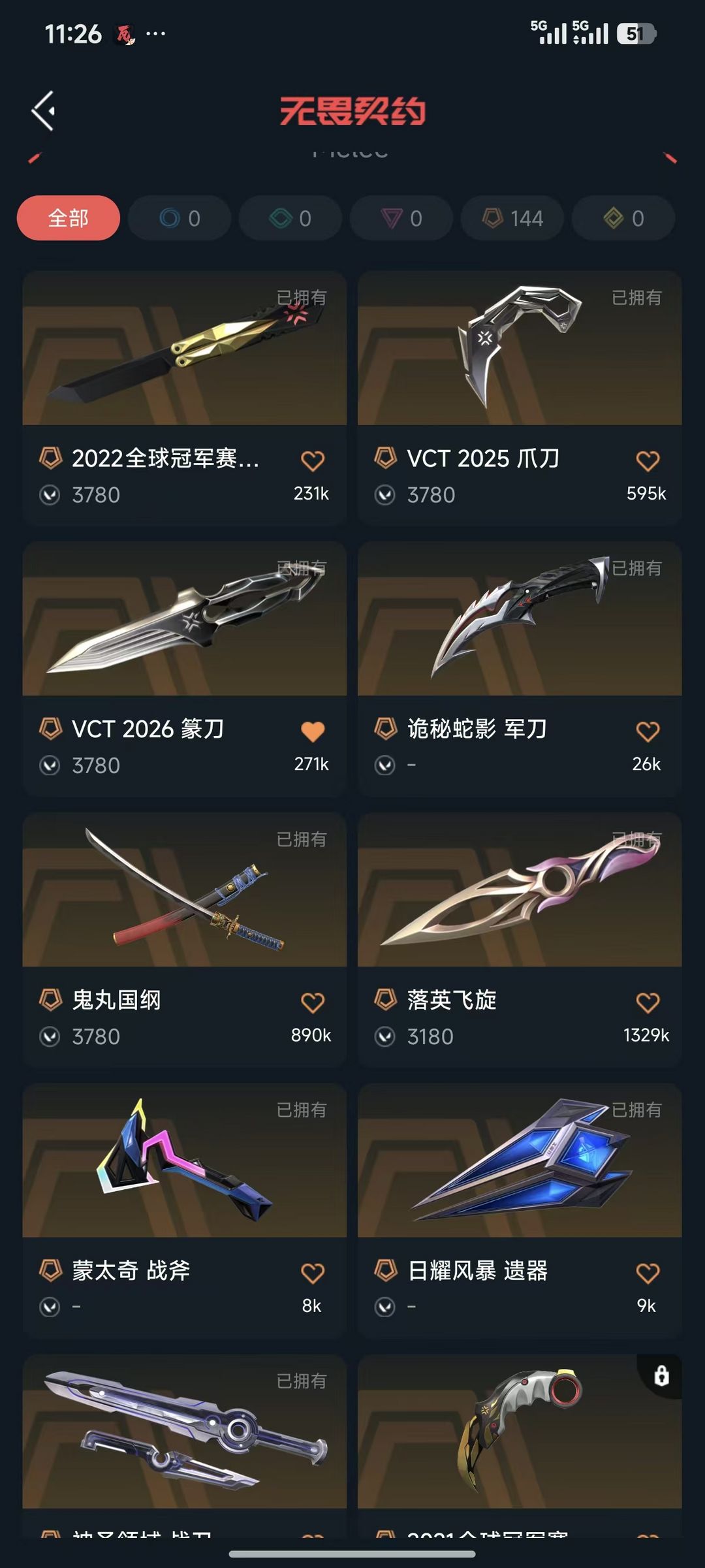Image resolution: width=705 pixels, height=1568 pixels.
Task: Favorite the 落英飞旋 skin
Action: pos(648,1002)
